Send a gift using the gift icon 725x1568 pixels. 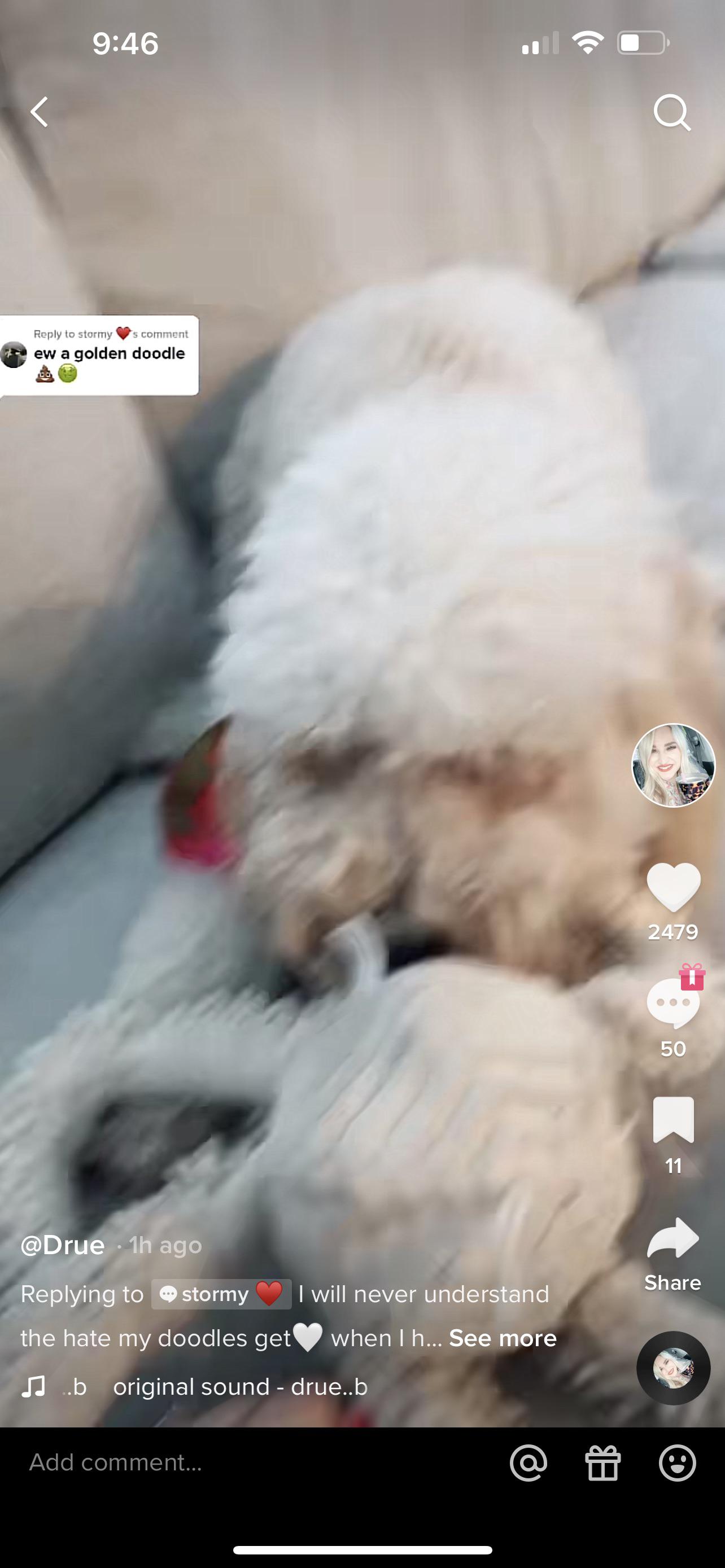tap(602, 1462)
